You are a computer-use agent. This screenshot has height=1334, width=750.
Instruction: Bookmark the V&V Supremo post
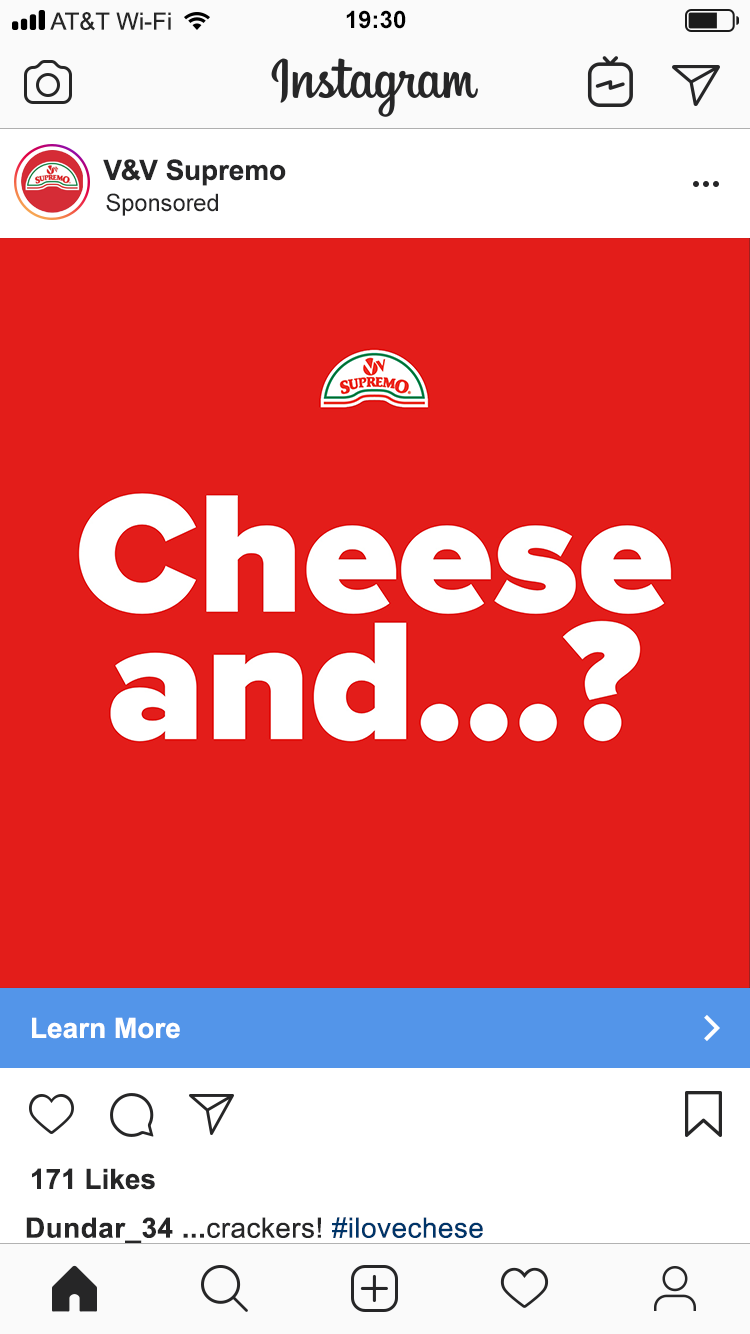(x=703, y=1114)
